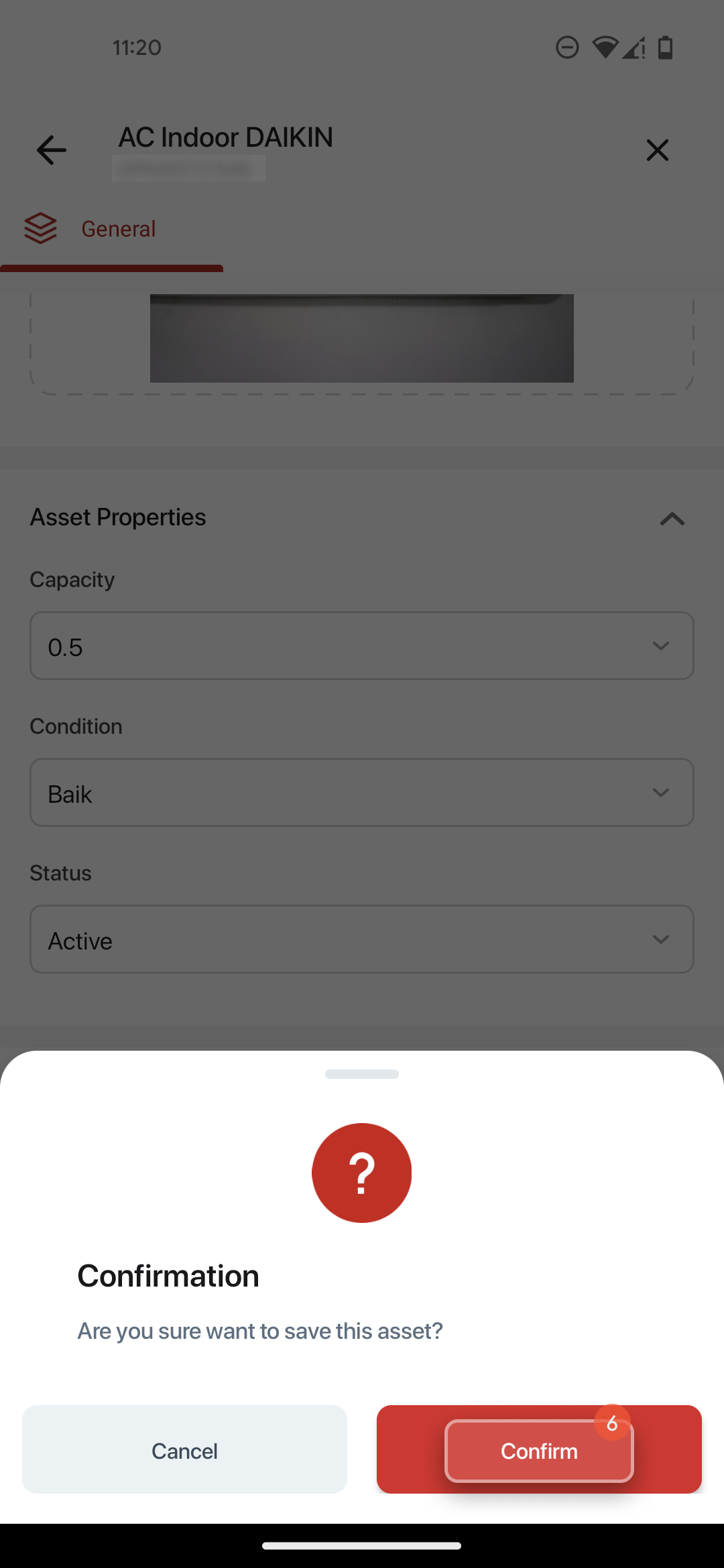Close the asset editor
This screenshot has width=724, height=1568.
pyautogui.click(x=657, y=150)
